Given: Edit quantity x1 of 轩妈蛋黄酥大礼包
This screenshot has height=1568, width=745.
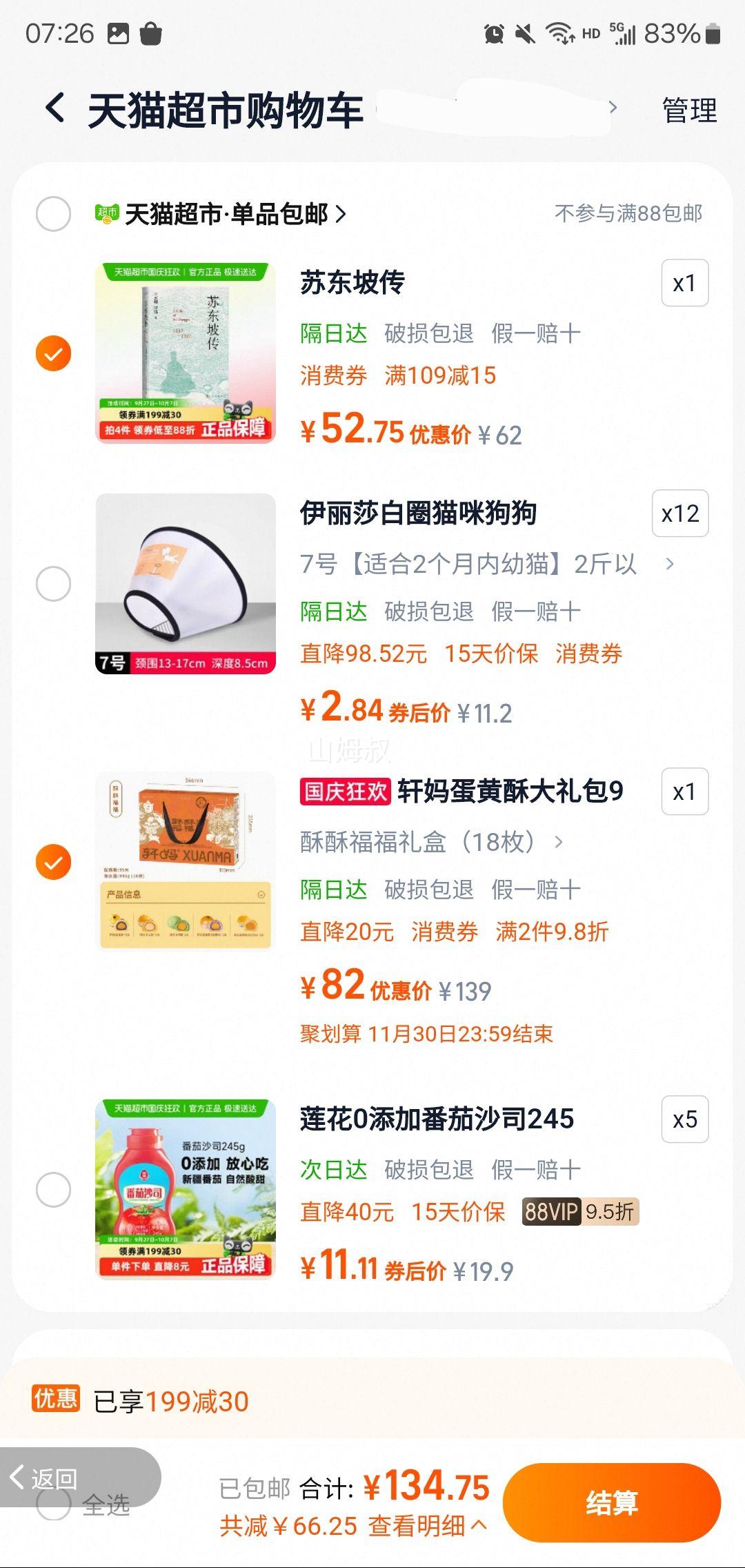Looking at the screenshot, I should point(684,792).
